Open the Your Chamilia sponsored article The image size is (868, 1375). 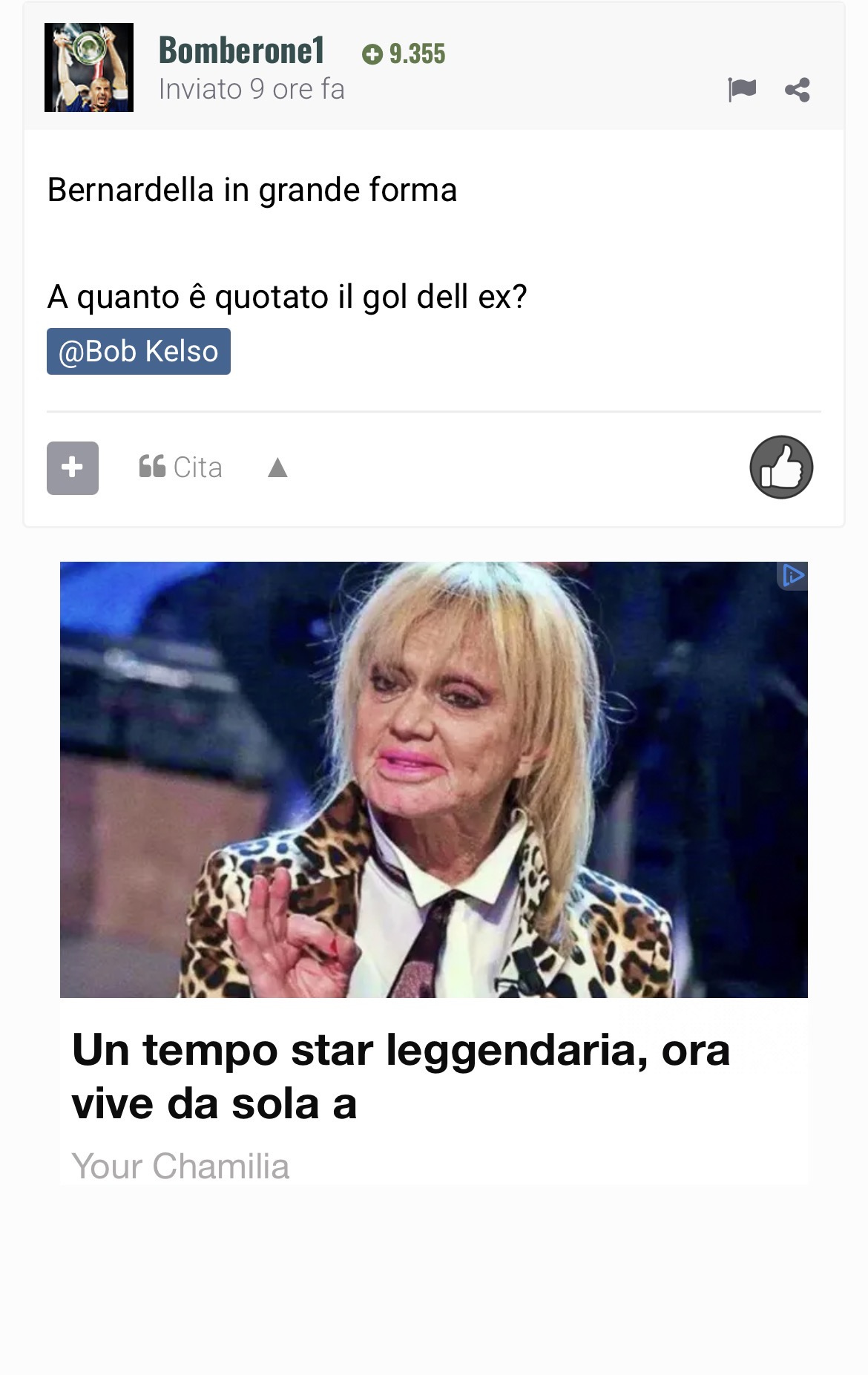click(401, 1076)
